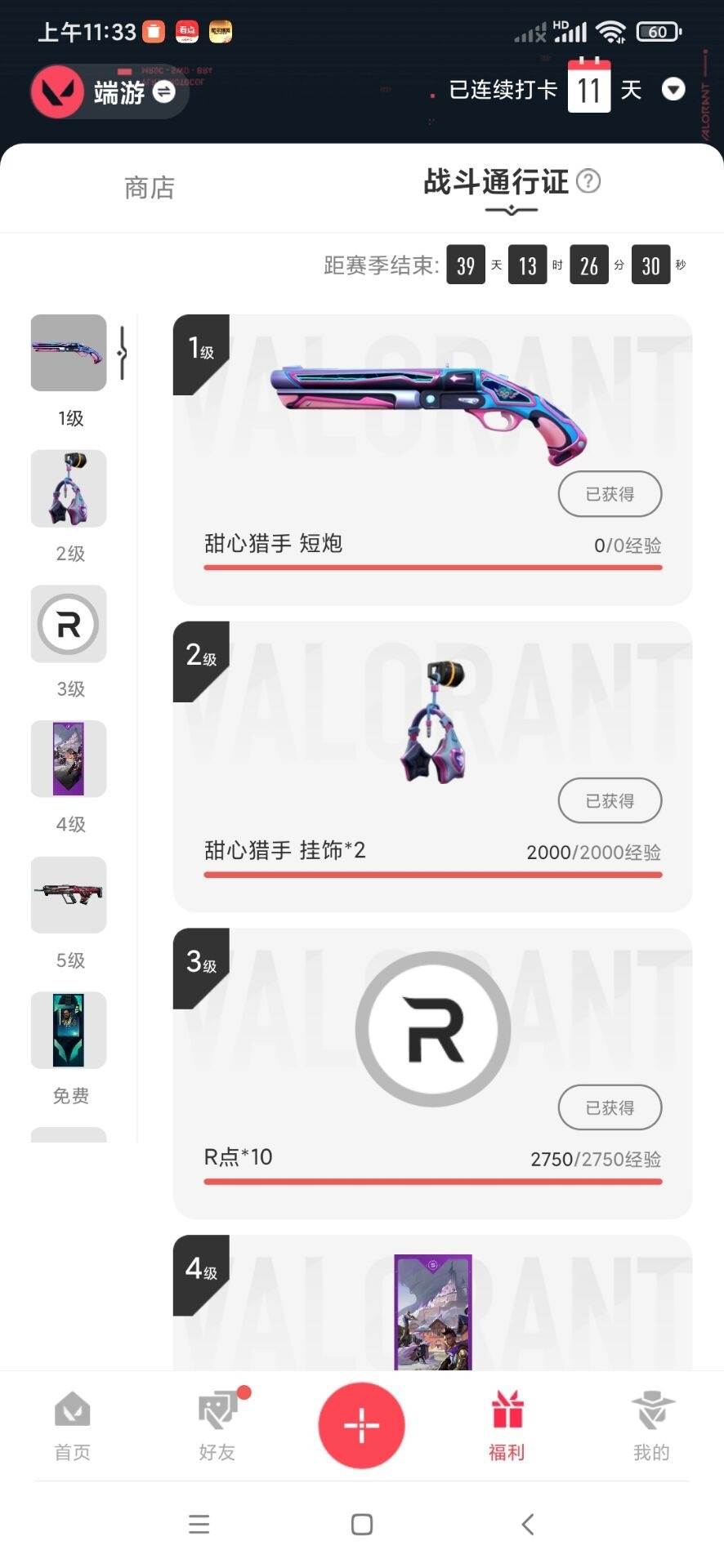Image resolution: width=724 pixels, height=1568 pixels.
Task: Switch game mode via 端游 toggle
Action: click(x=163, y=91)
